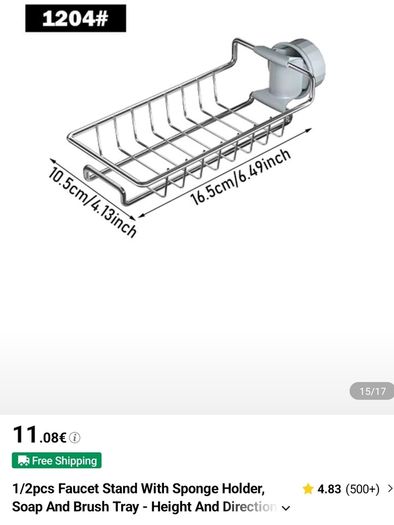Open the 4.83 rating reviews
This screenshot has height=525, width=394.
[347, 489]
